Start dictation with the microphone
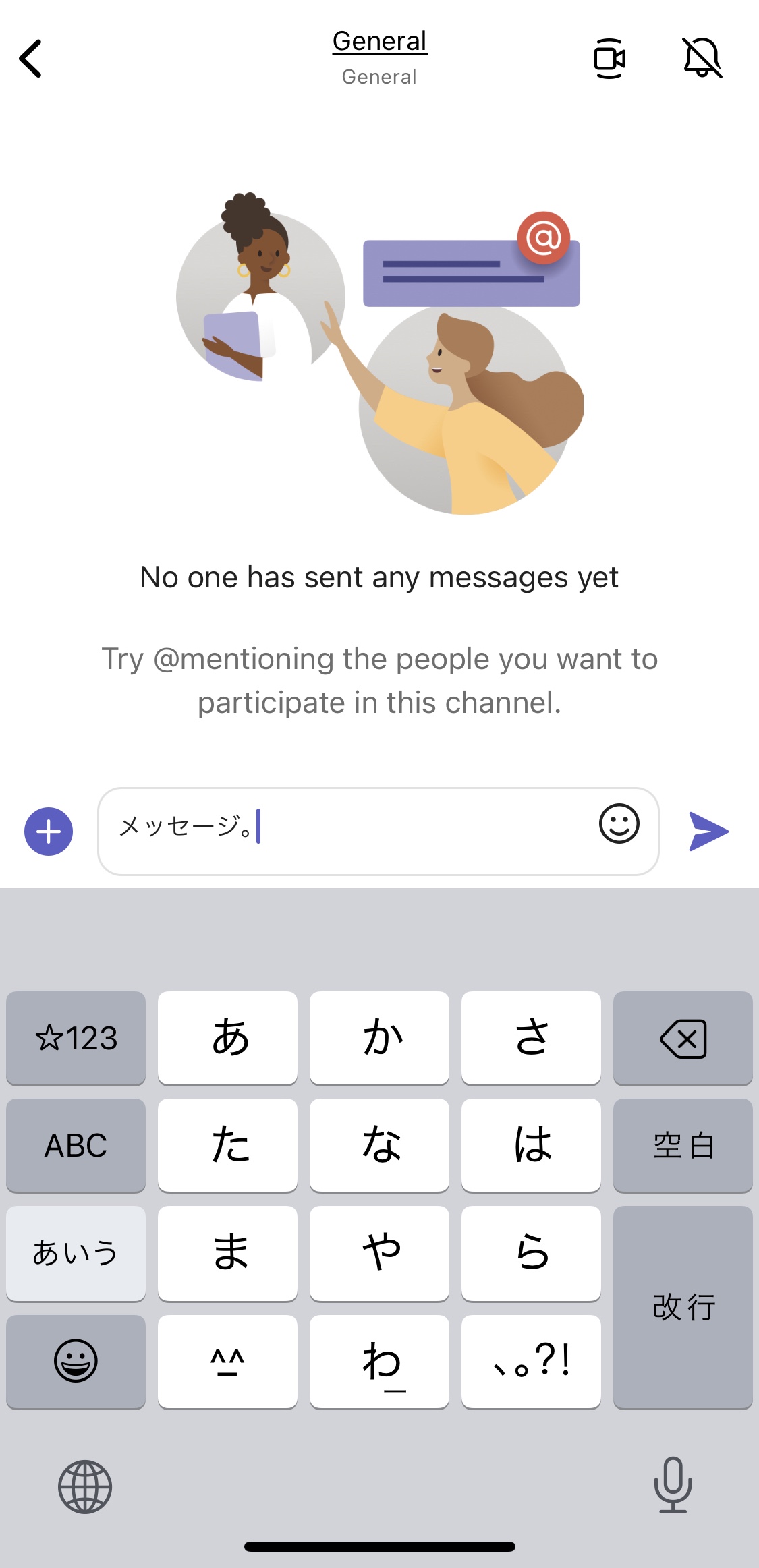Viewport: 759px width, 1568px height. click(x=673, y=1485)
